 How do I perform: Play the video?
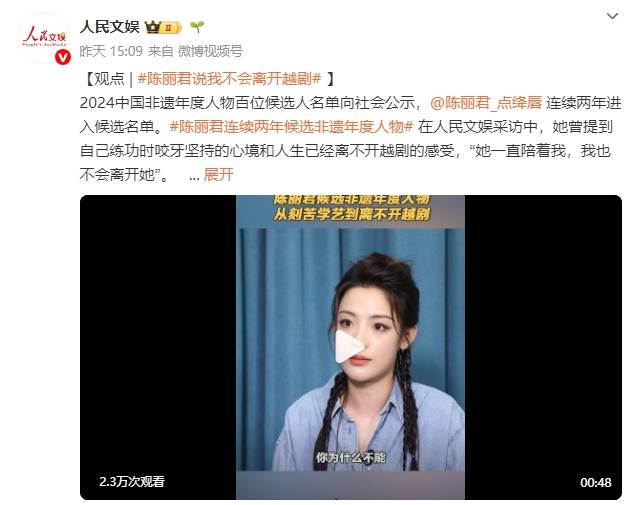click(350, 347)
